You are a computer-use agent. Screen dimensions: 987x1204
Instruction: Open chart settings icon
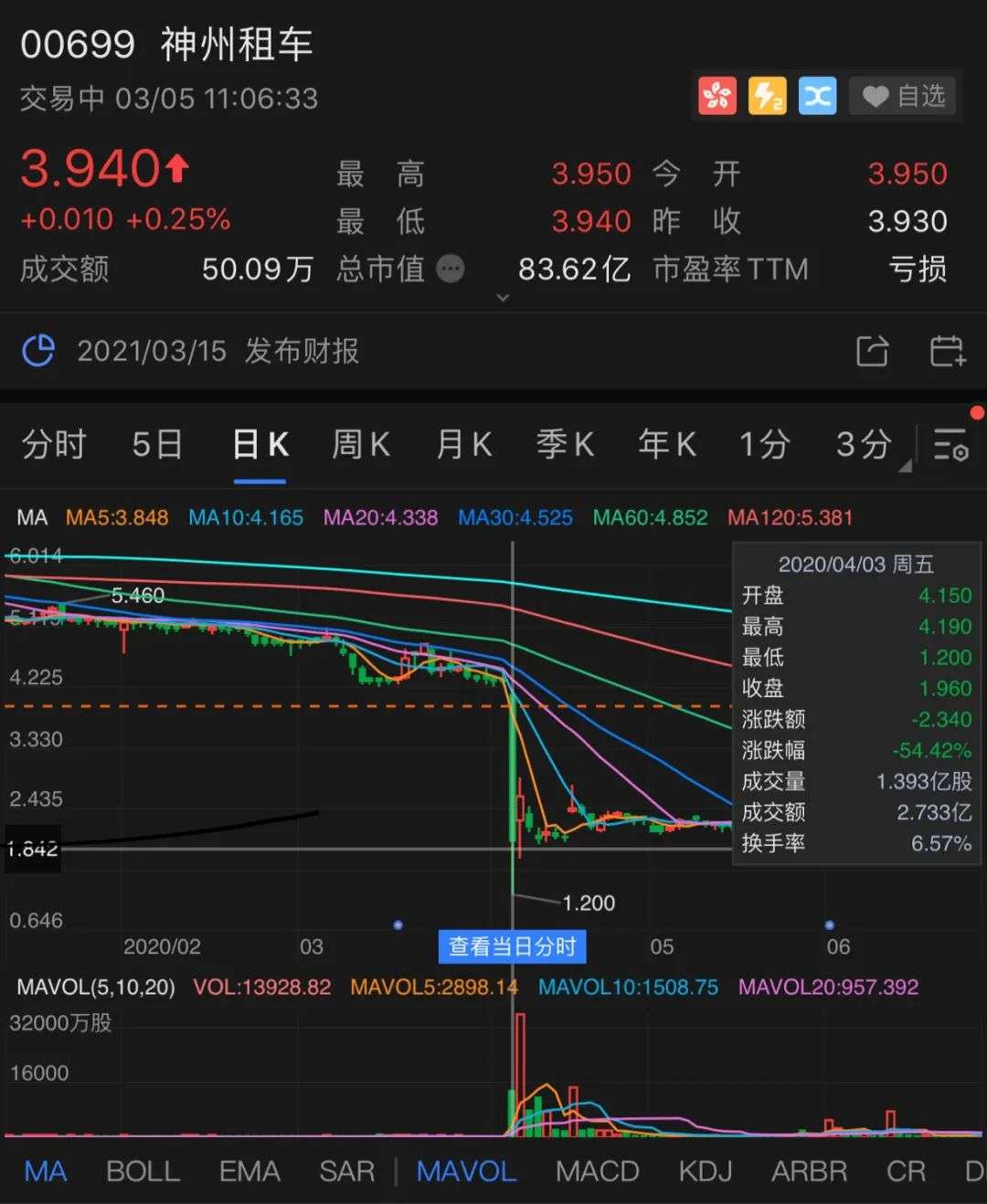click(x=950, y=445)
